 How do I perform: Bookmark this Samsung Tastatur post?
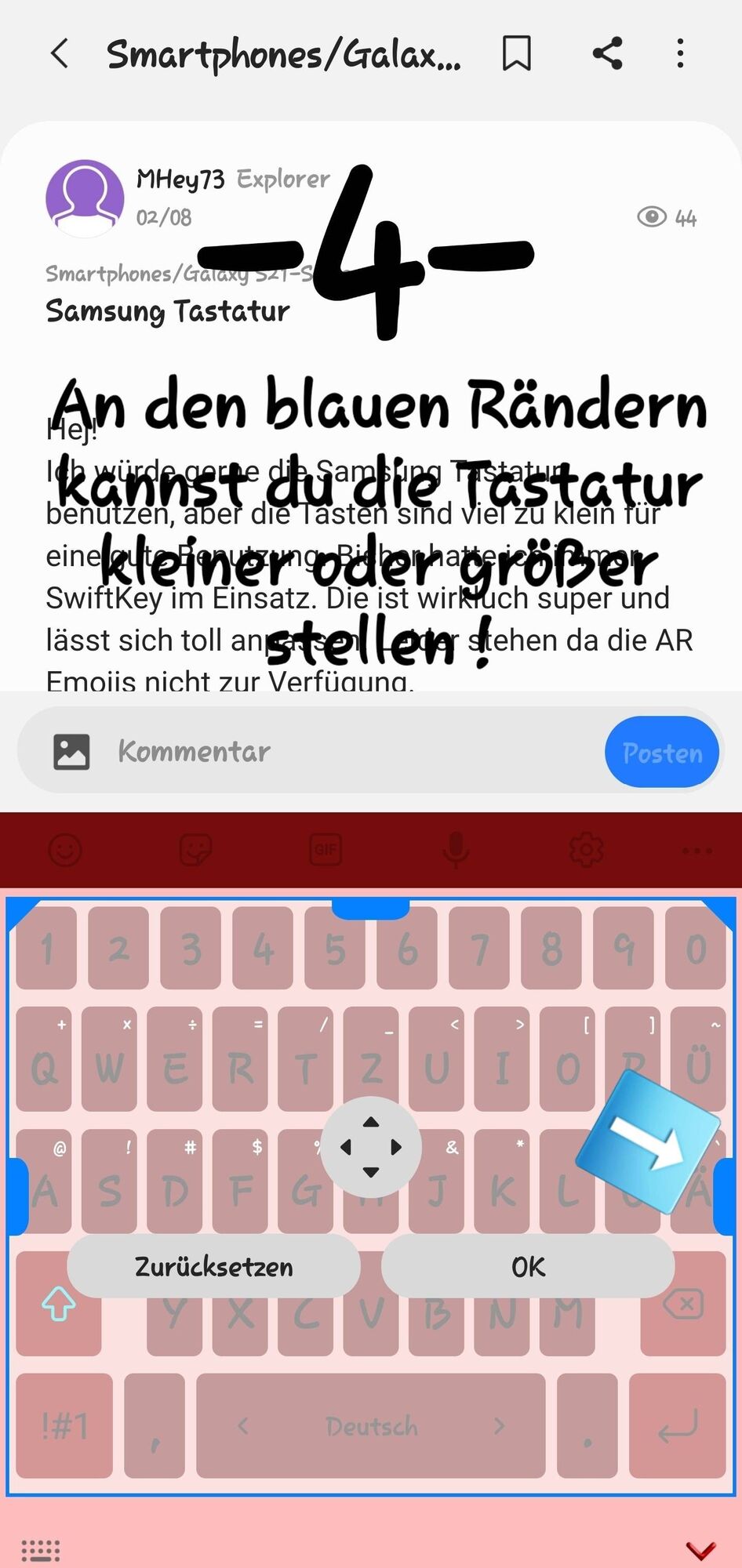[517, 54]
